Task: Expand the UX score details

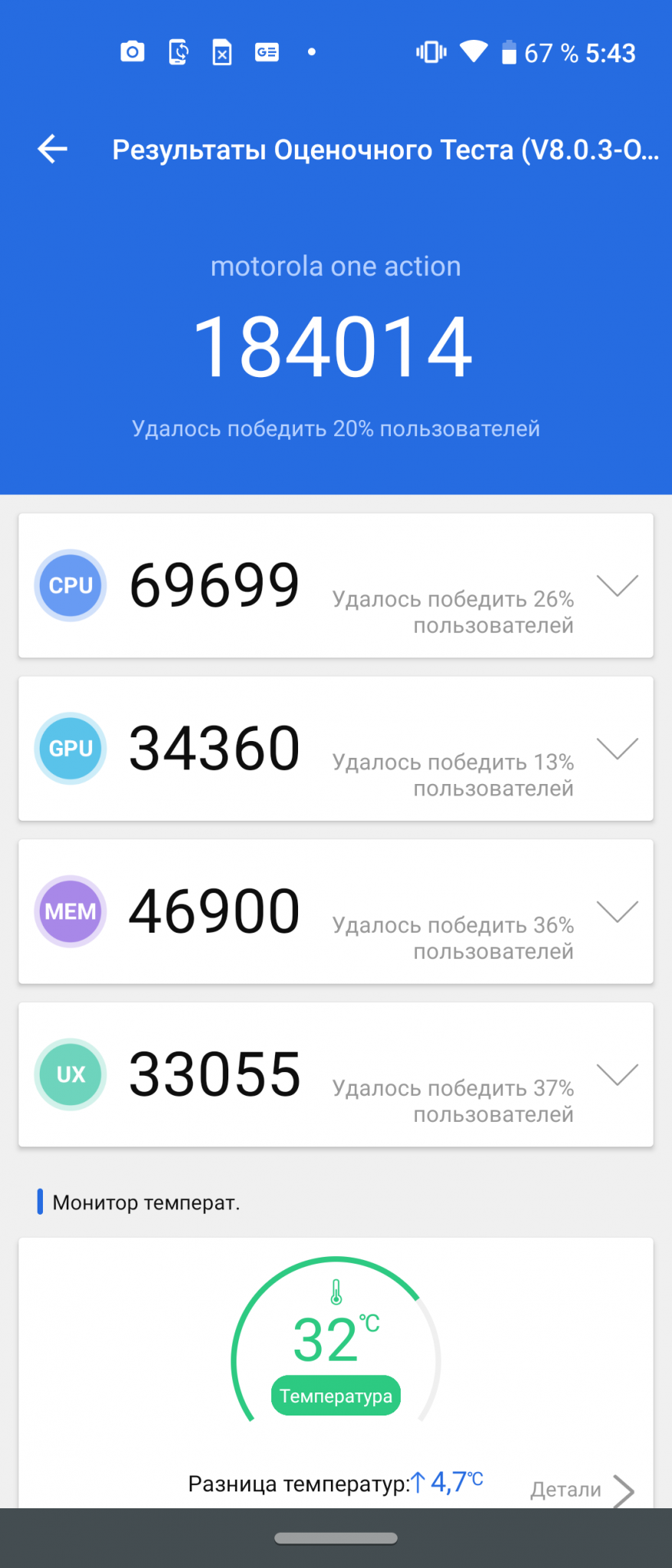Action: (617, 1074)
